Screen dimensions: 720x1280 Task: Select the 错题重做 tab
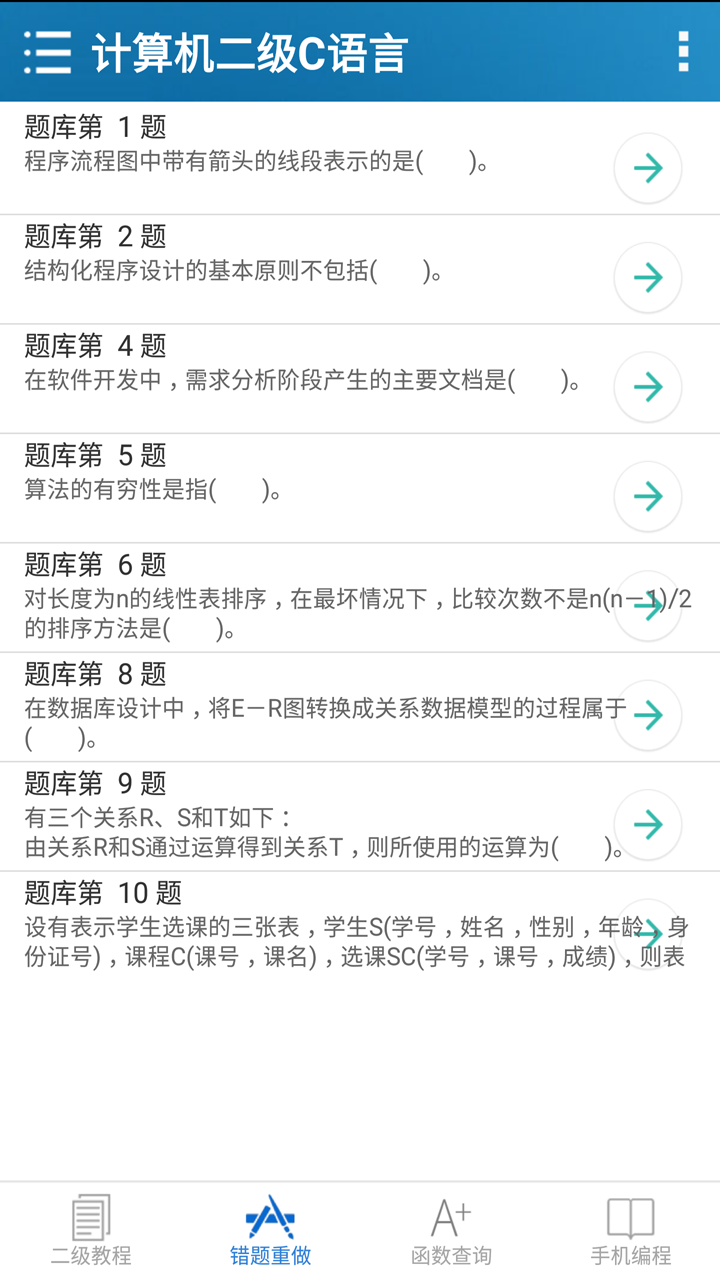tap(270, 1231)
